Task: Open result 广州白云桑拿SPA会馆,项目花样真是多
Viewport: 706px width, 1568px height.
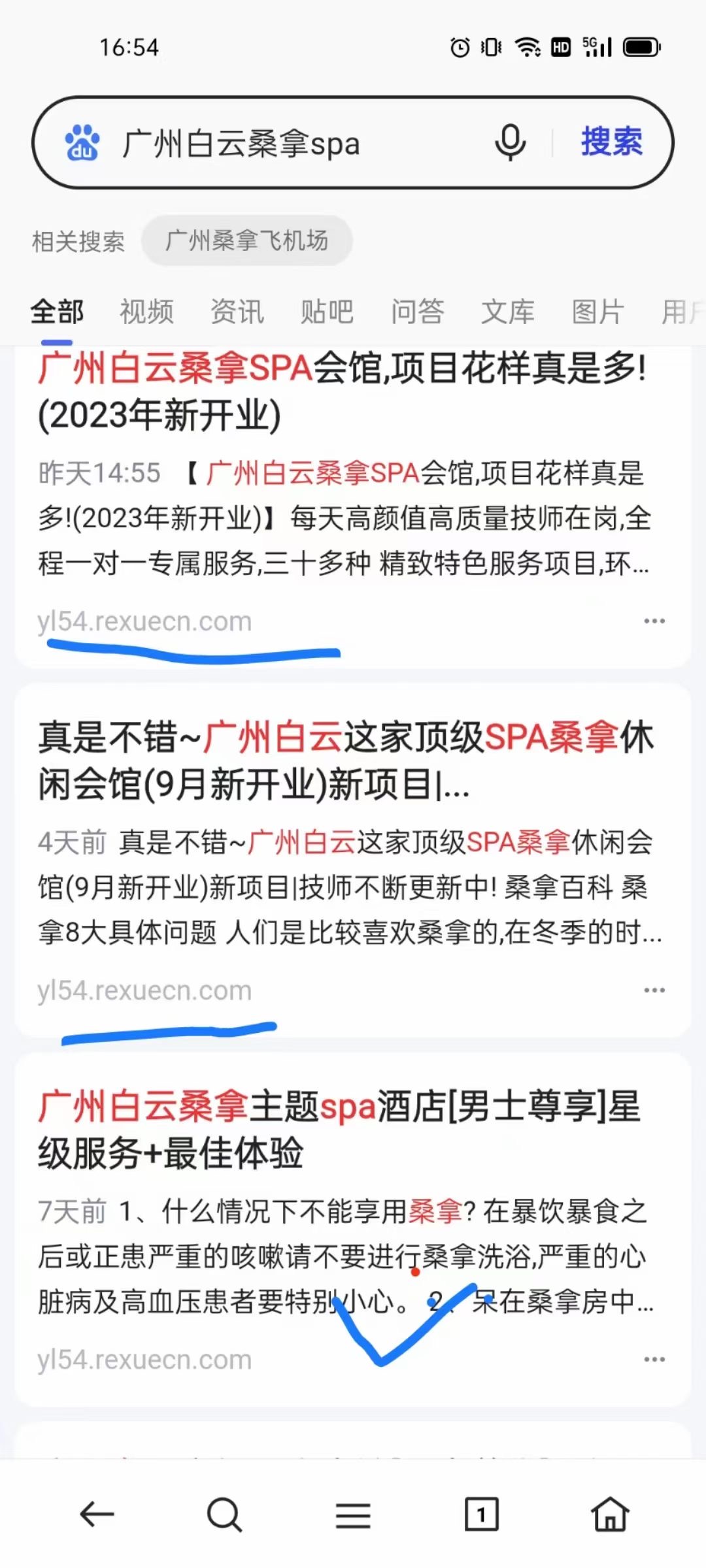Action: pos(343,391)
